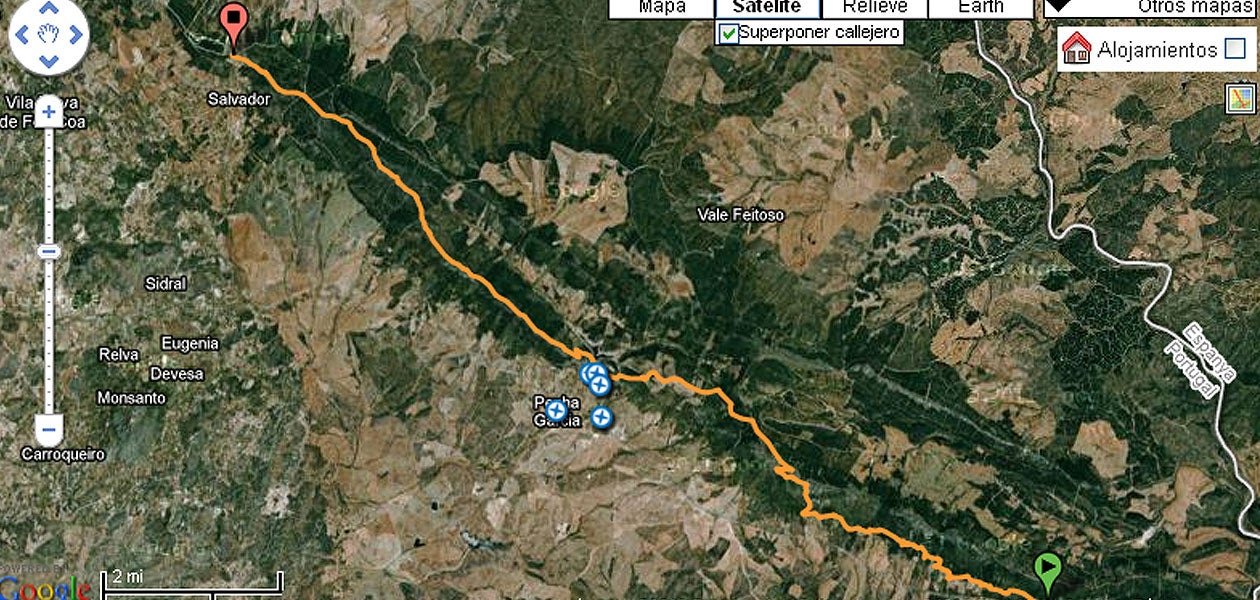The width and height of the screenshot is (1260, 600).
Task: Tap the zoom in plus button
Action: point(48,113)
